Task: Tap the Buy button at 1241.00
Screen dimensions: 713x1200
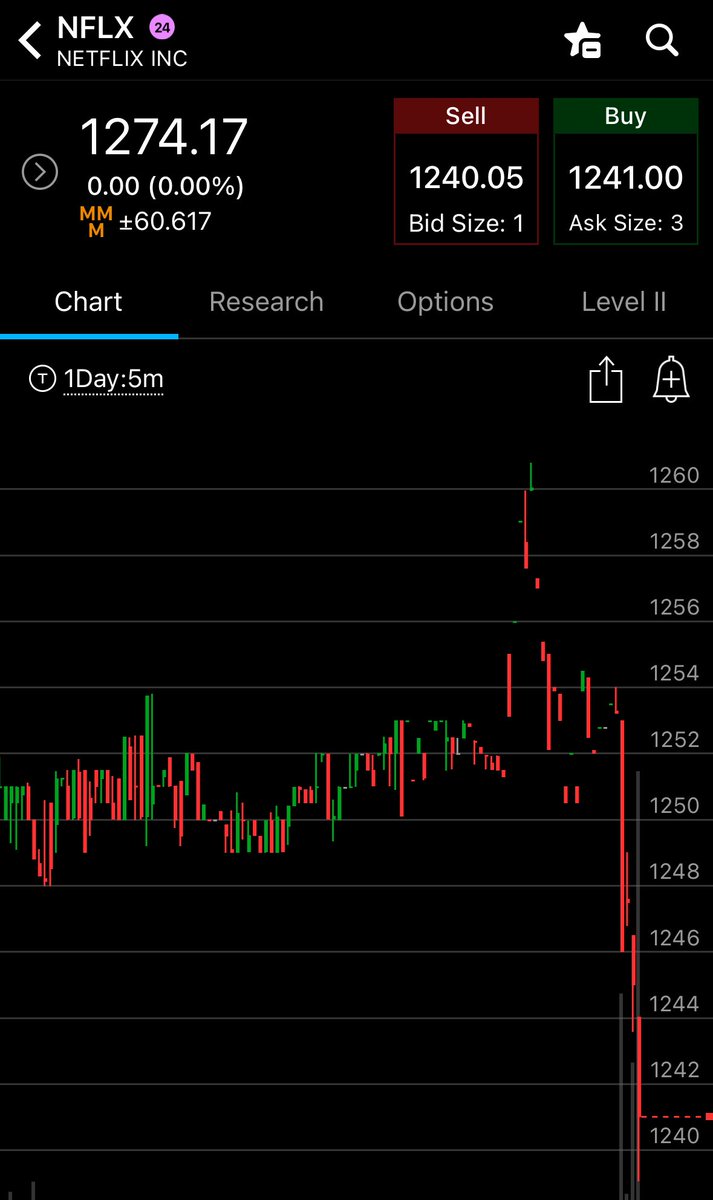Action: (625, 171)
